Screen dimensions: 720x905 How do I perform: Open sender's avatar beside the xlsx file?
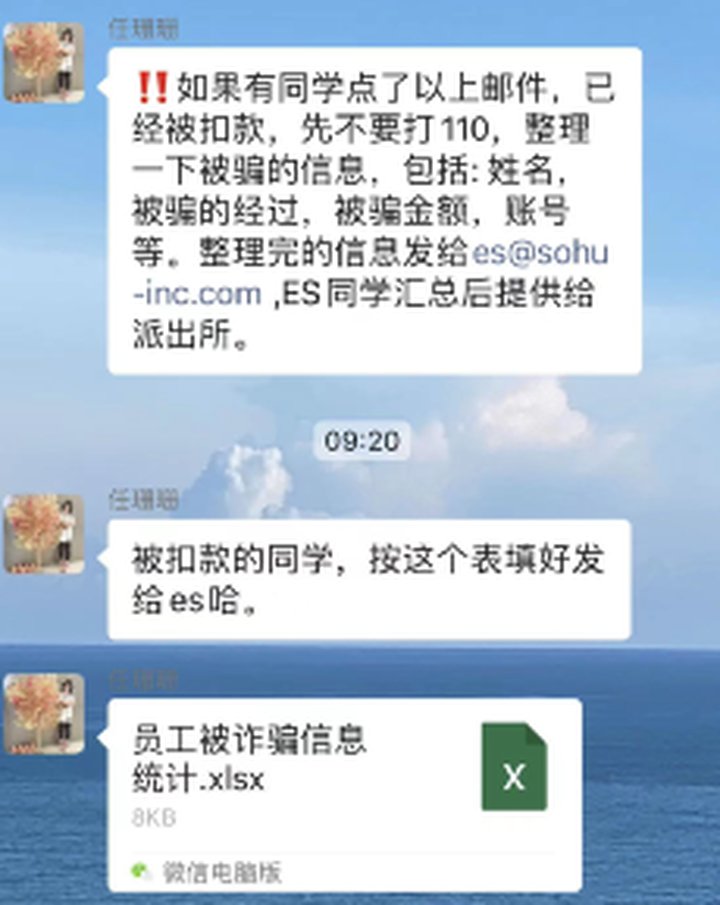coord(44,714)
